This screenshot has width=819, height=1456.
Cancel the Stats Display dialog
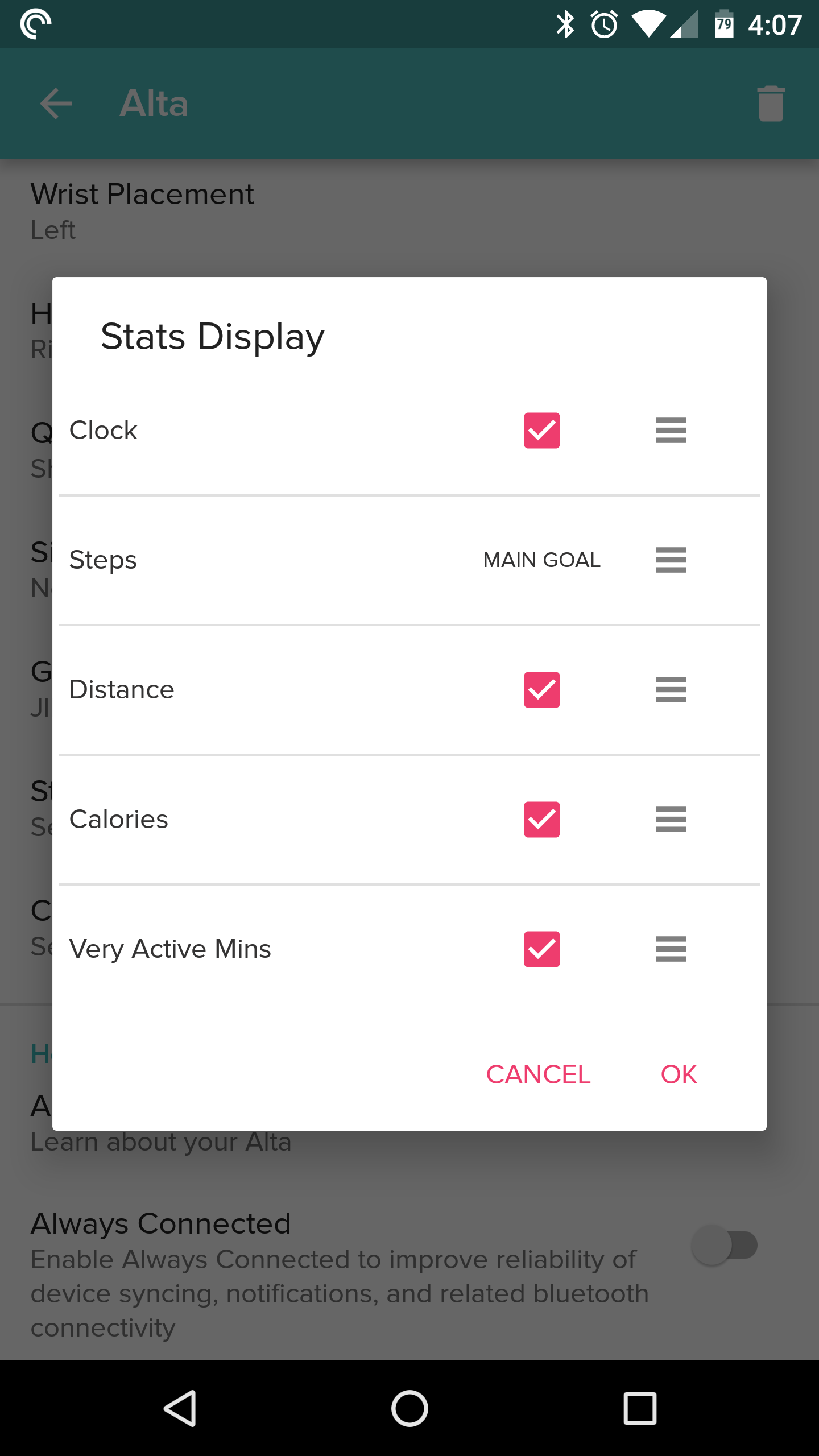(538, 1074)
